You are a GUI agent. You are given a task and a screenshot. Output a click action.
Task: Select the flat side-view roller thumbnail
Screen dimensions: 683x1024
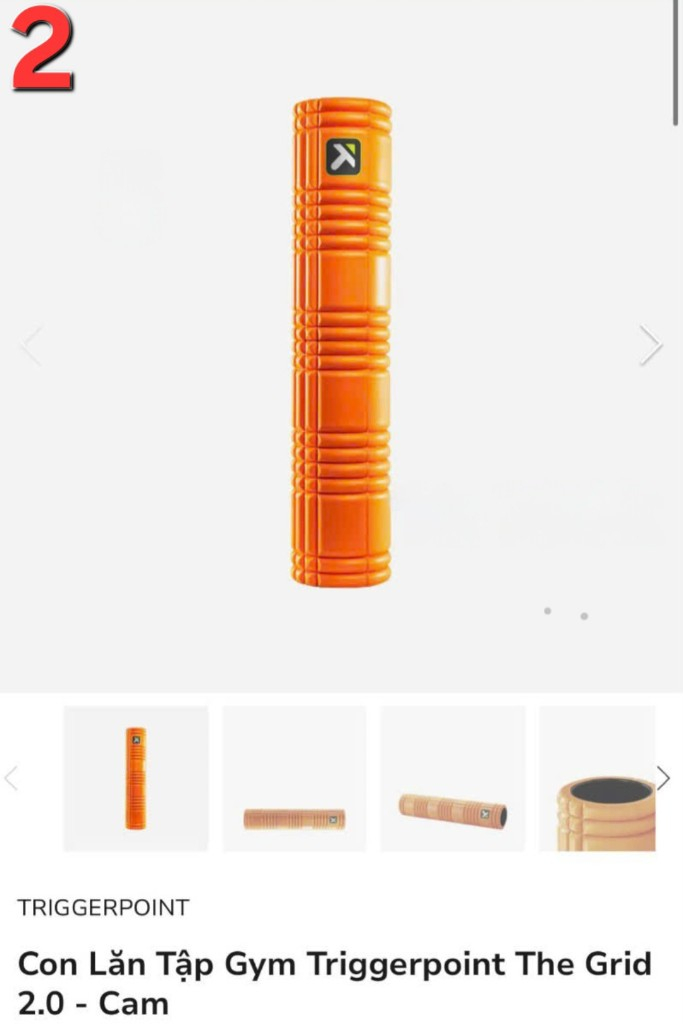click(x=294, y=778)
